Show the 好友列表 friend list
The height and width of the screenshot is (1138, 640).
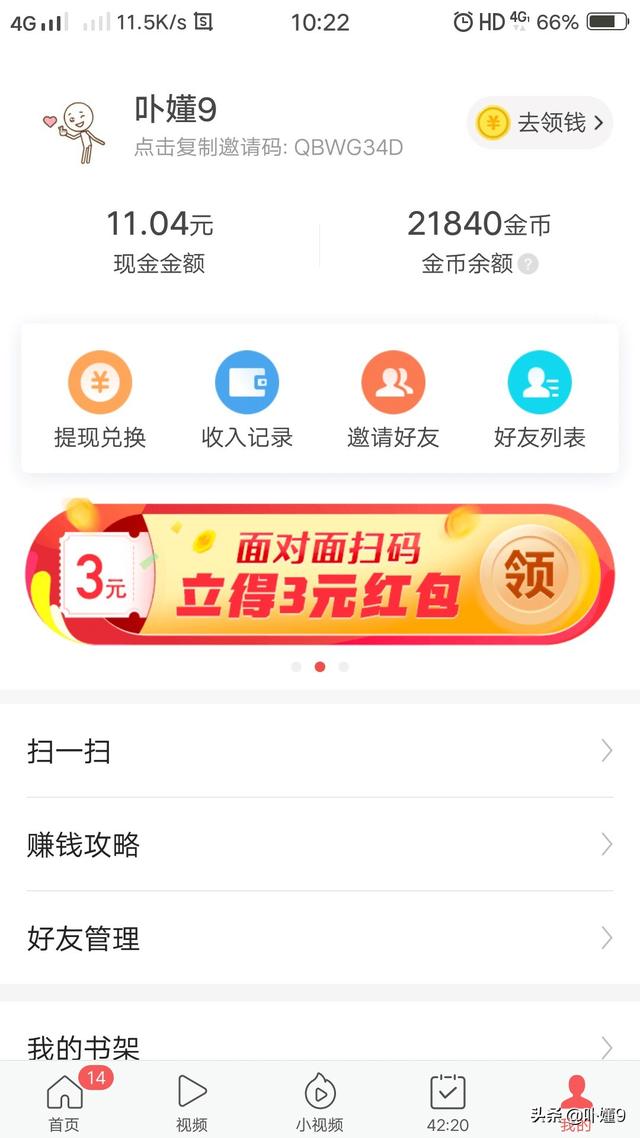540,400
